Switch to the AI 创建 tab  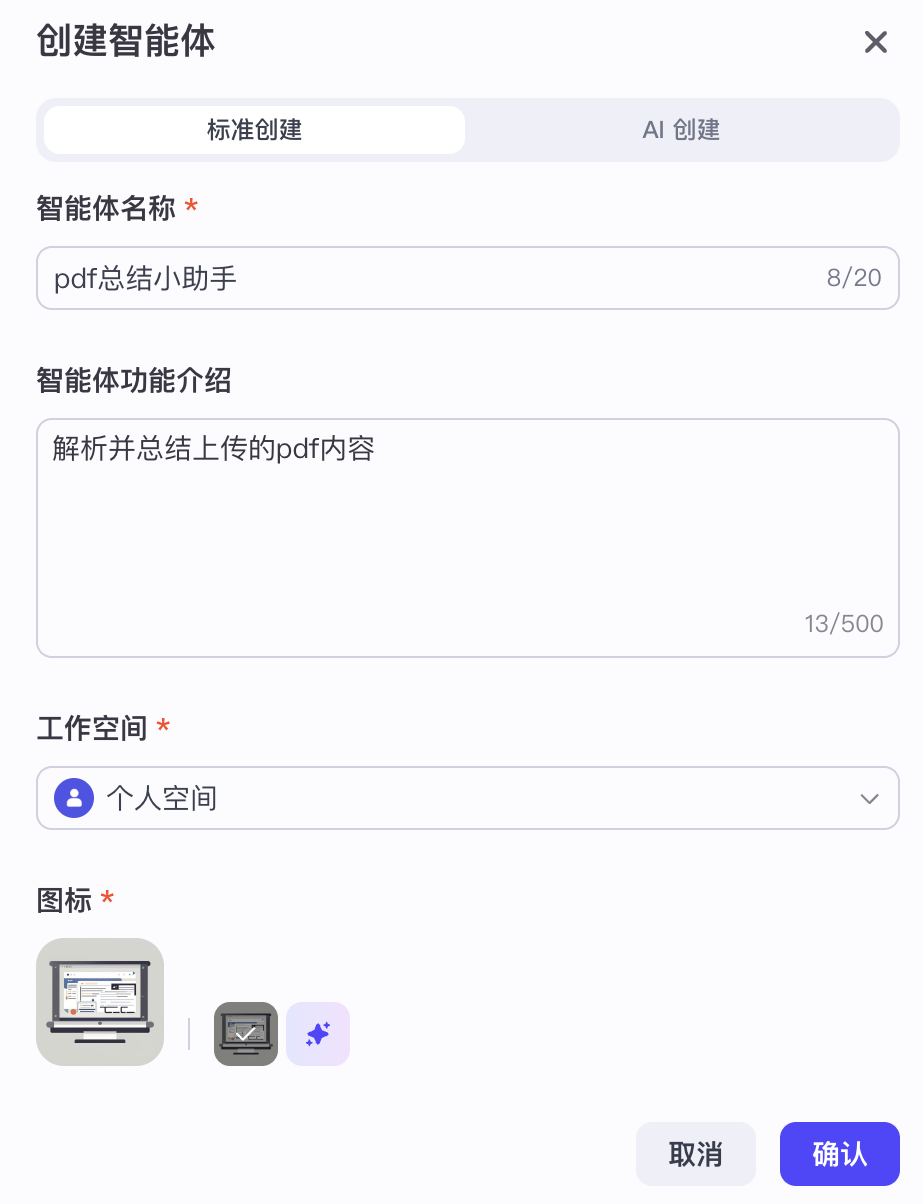681,130
